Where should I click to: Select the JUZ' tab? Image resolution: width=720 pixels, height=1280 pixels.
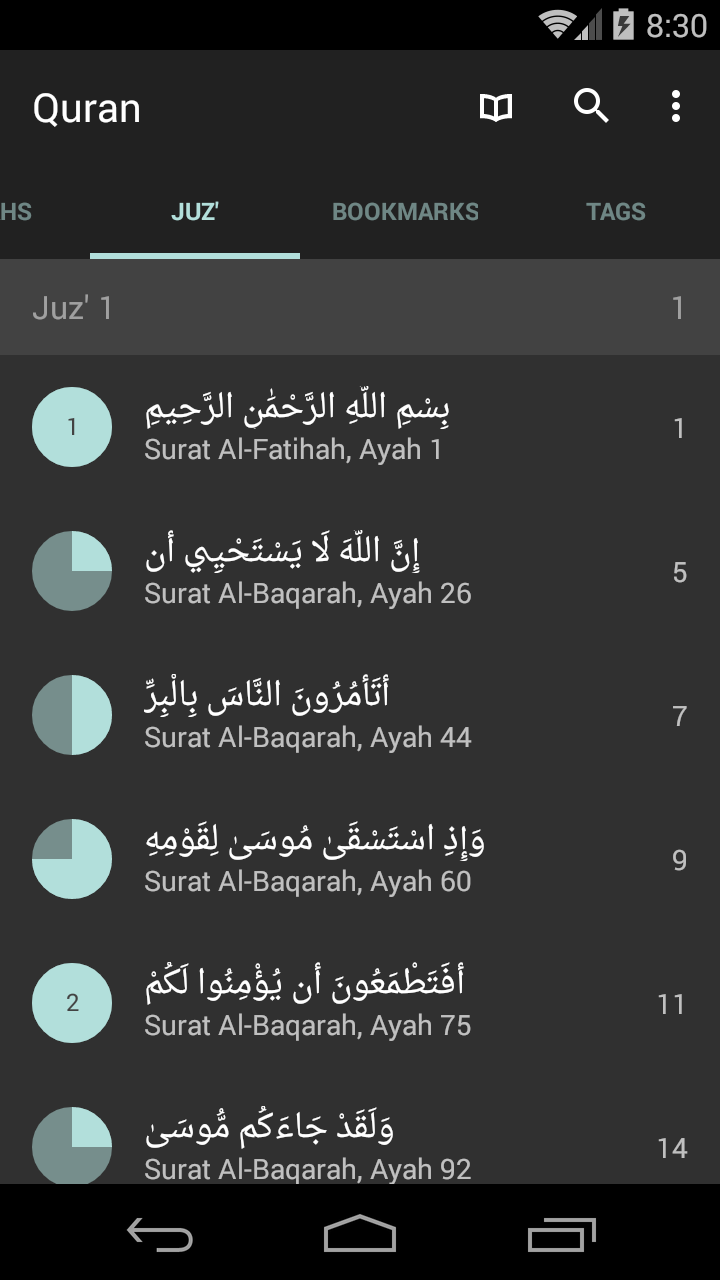tap(195, 212)
